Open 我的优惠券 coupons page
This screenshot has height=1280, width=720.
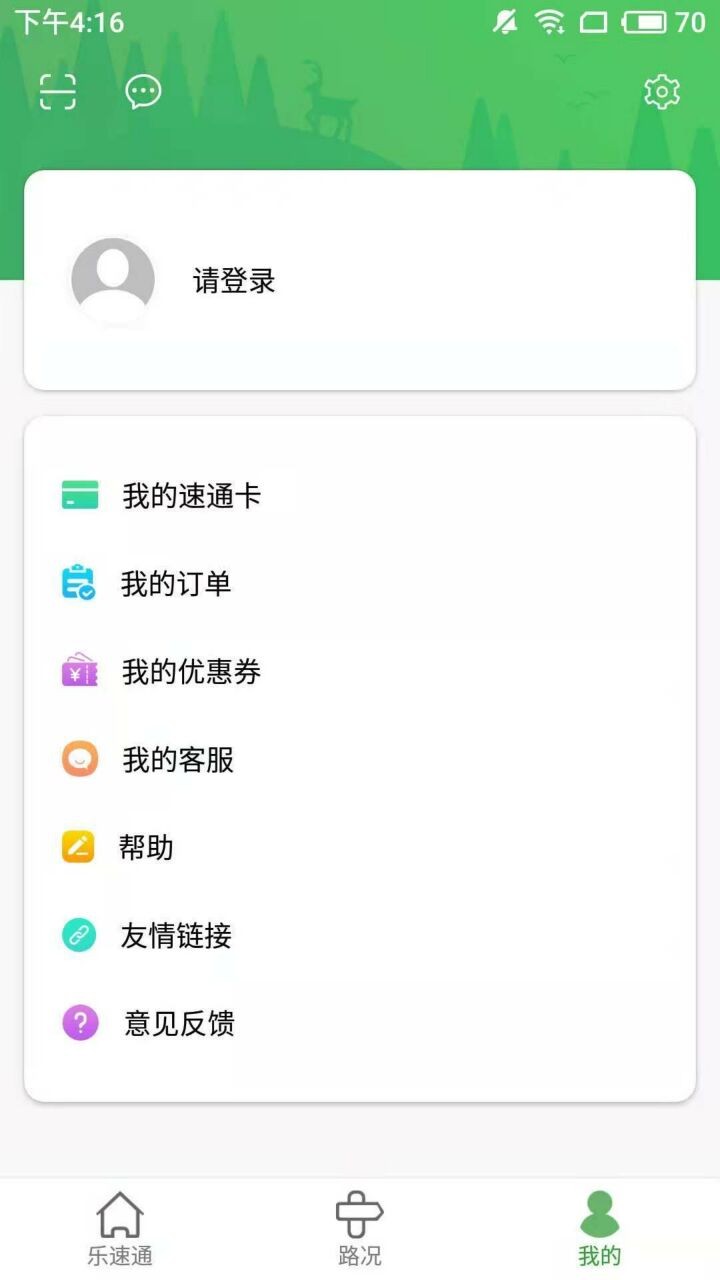[x=192, y=671]
